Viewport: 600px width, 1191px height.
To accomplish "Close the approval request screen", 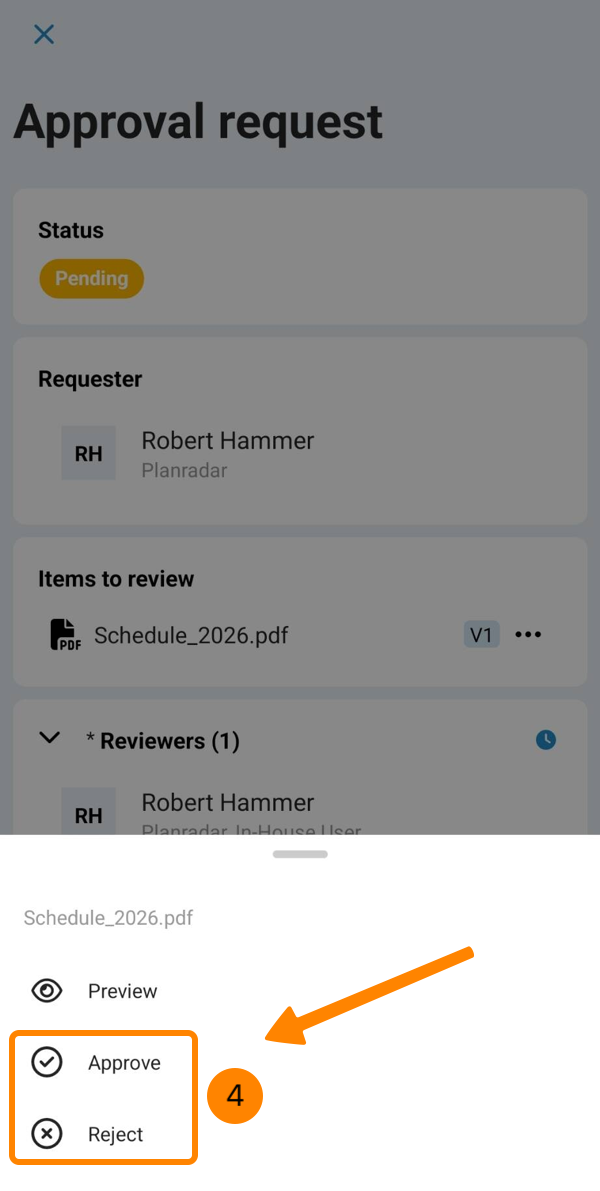I will (44, 34).
